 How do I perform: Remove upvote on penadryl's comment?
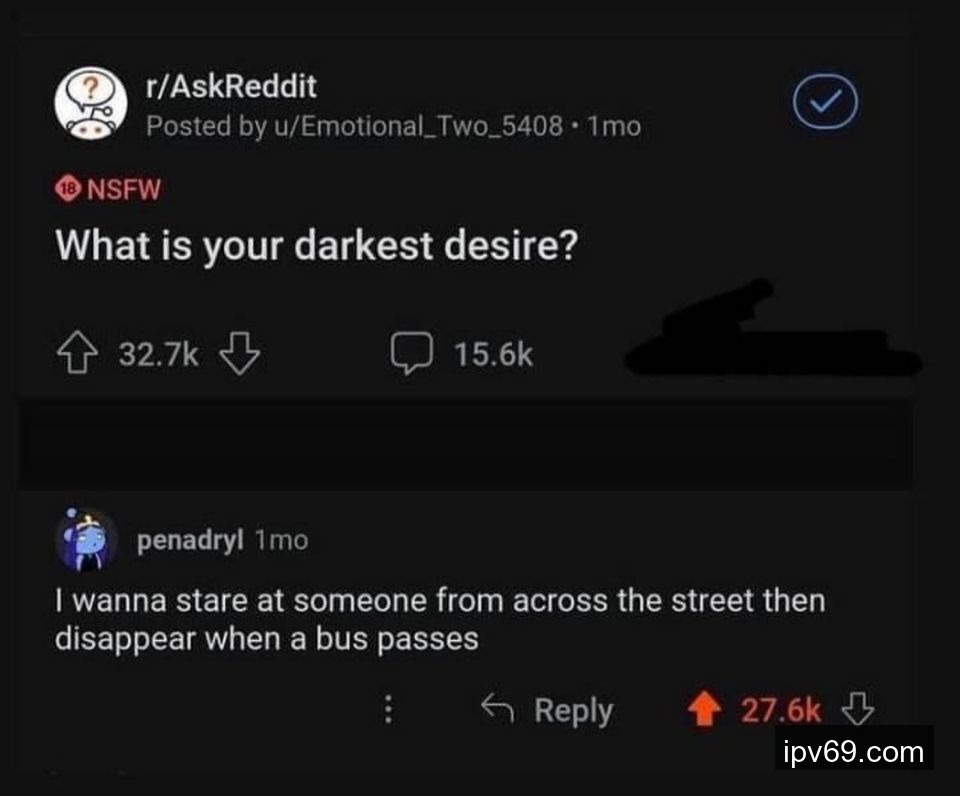click(x=706, y=710)
